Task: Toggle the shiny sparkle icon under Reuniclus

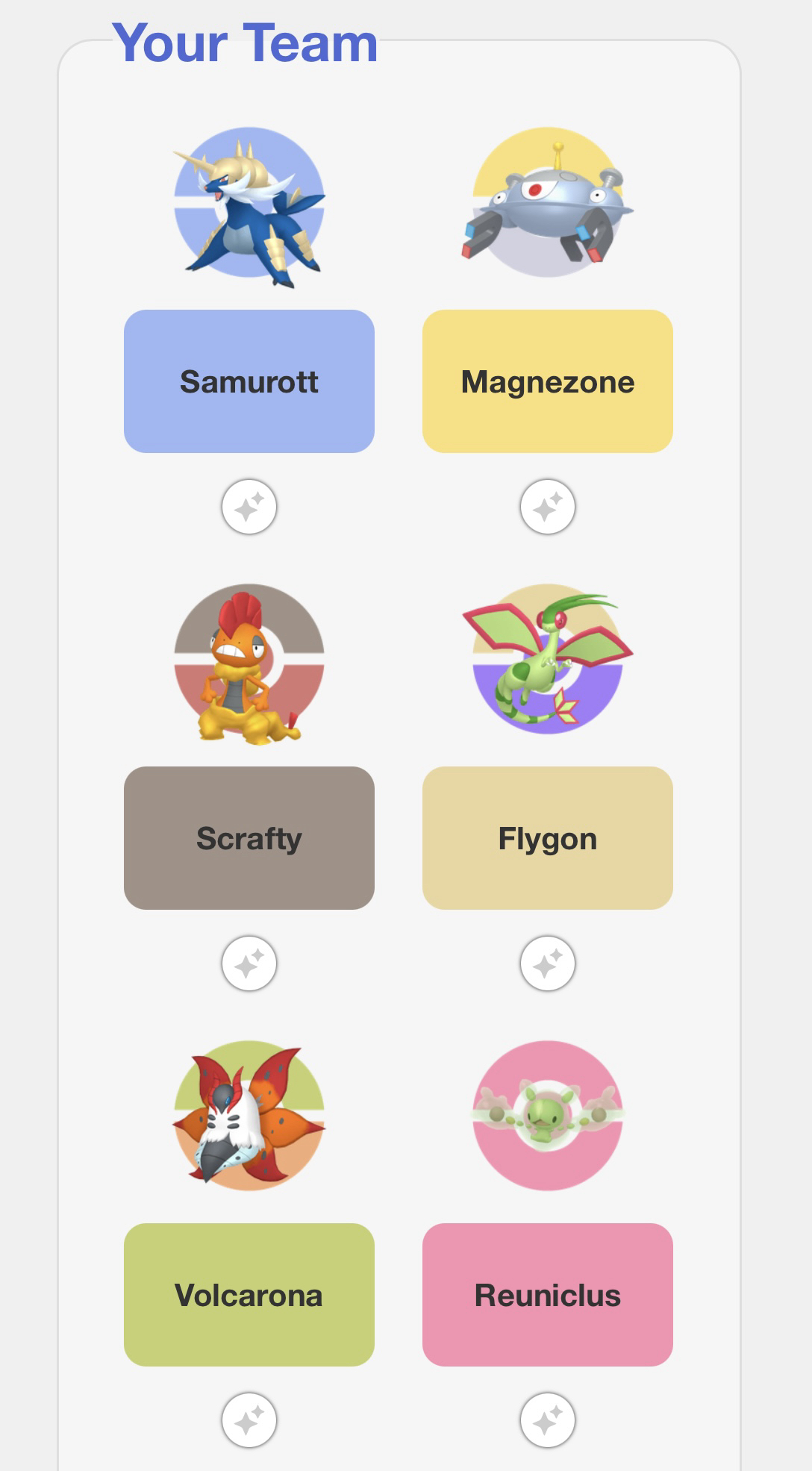Action: coord(548,1420)
